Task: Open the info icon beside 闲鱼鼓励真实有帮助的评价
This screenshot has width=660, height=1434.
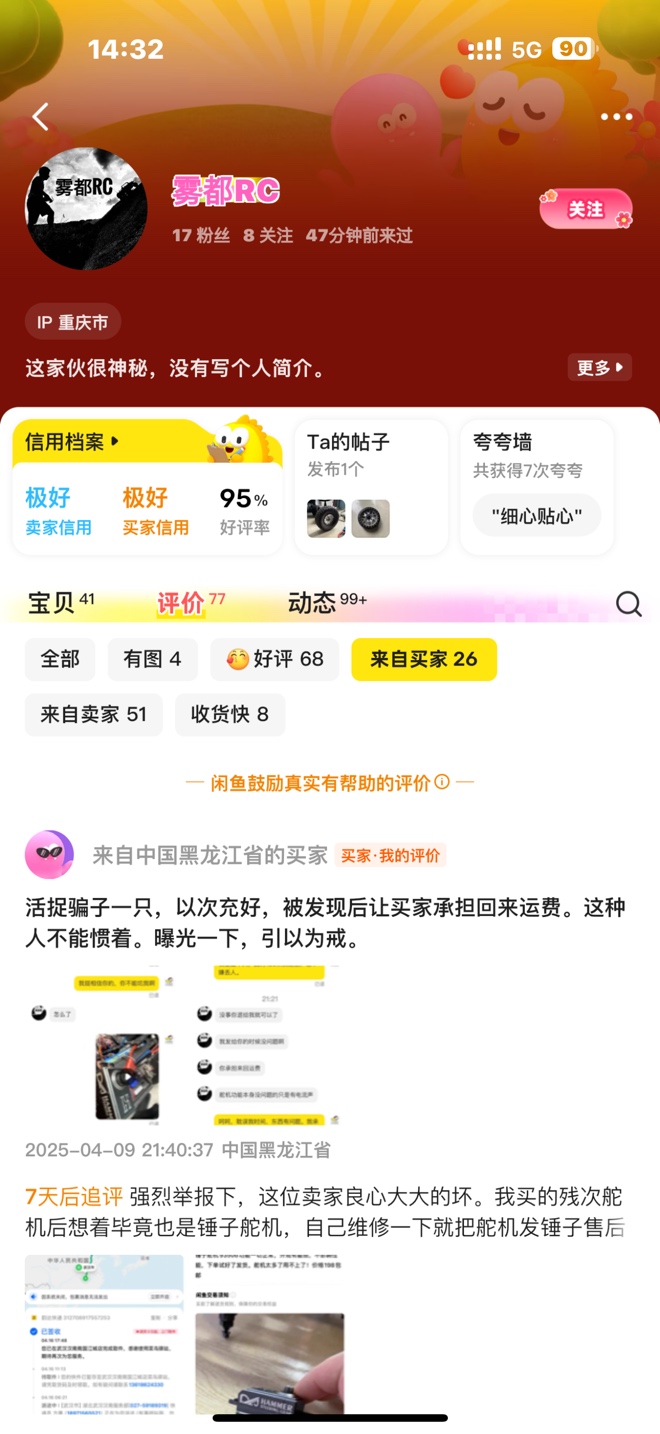Action: tap(442, 782)
